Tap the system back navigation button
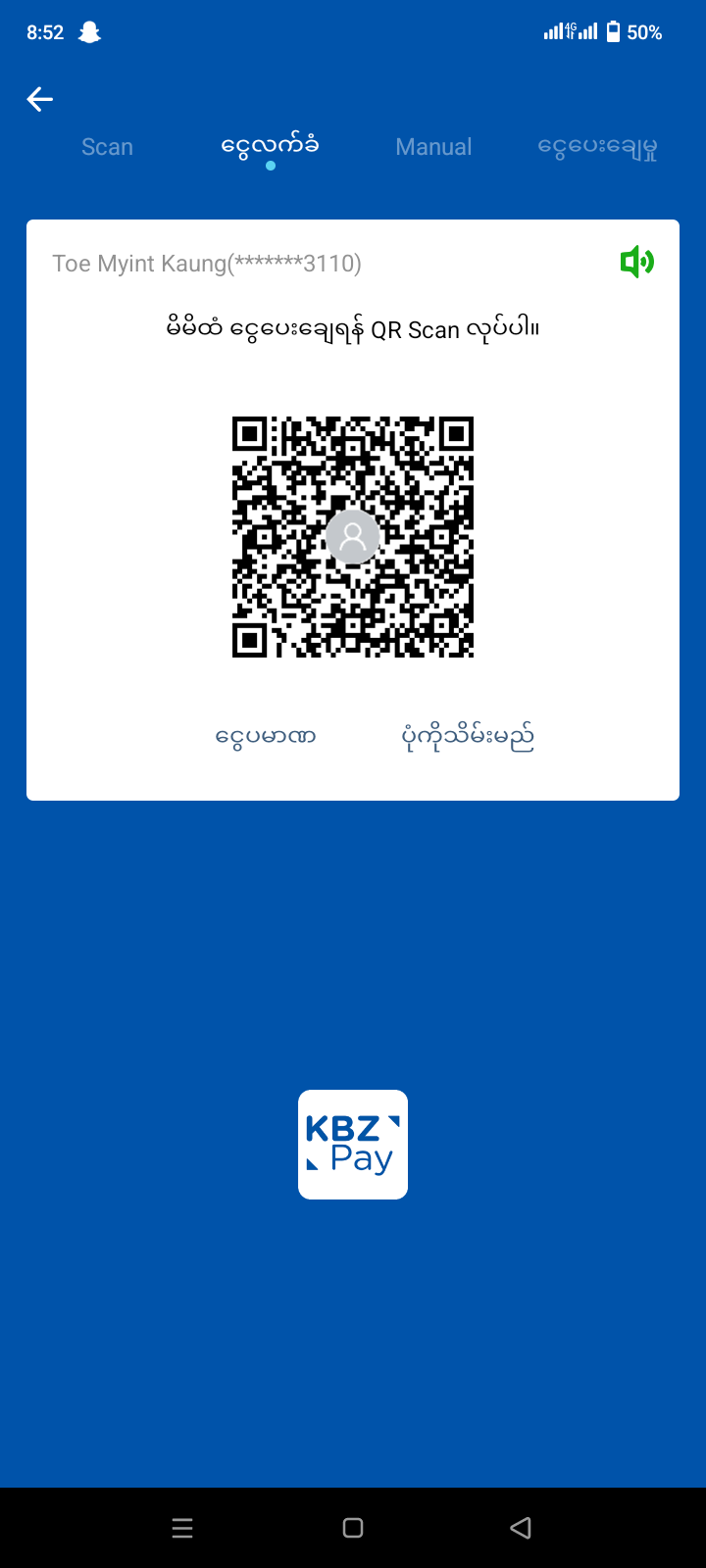 pos(521,1528)
